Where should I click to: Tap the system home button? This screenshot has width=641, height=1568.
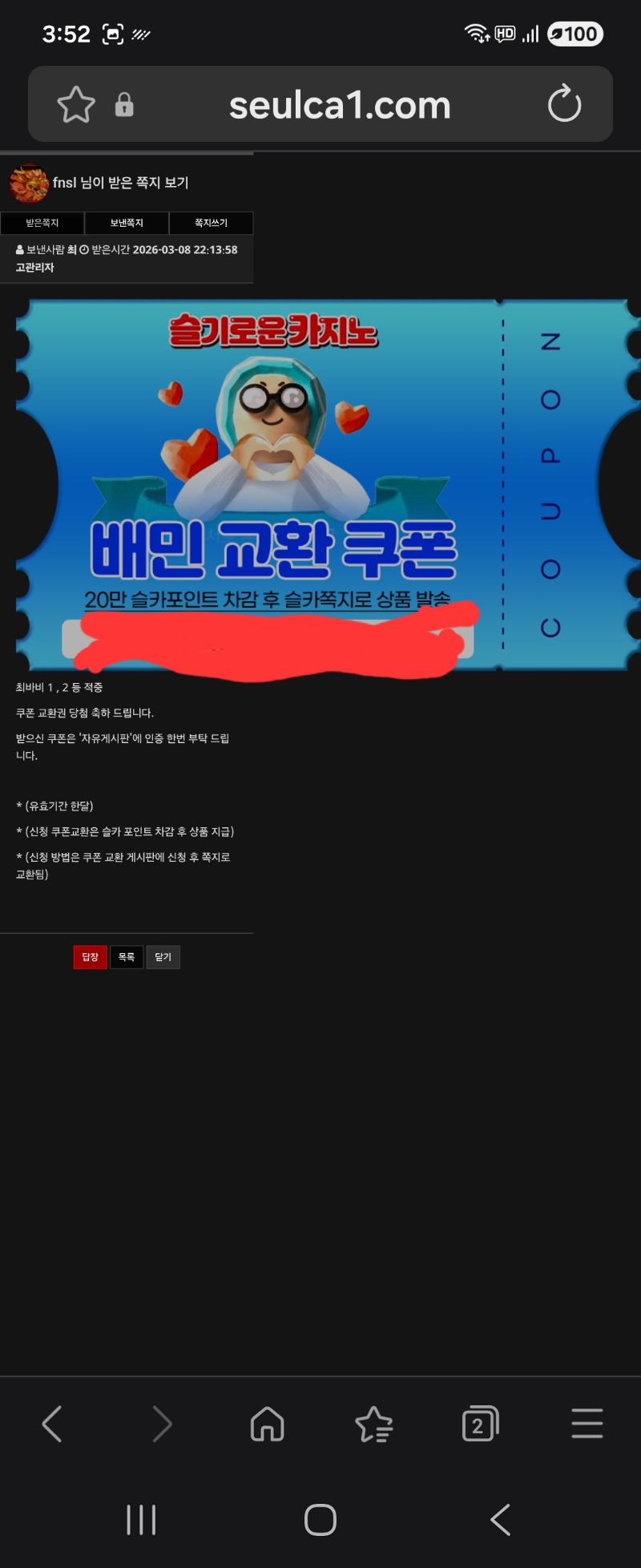point(320,1520)
